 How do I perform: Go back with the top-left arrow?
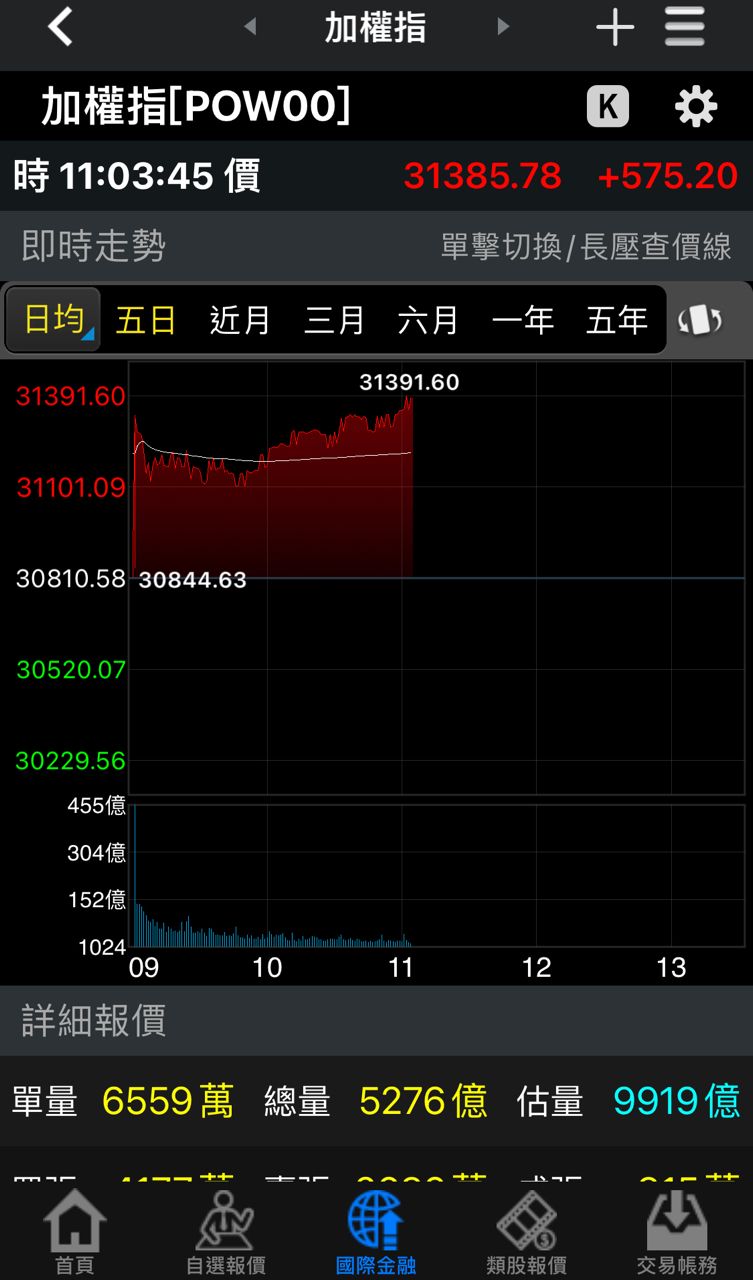tap(61, 27)
